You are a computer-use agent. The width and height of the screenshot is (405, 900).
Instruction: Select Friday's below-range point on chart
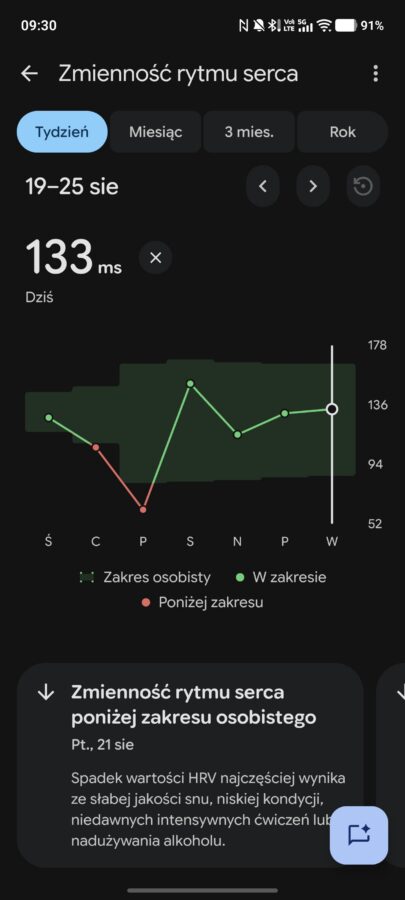[143, 509]
